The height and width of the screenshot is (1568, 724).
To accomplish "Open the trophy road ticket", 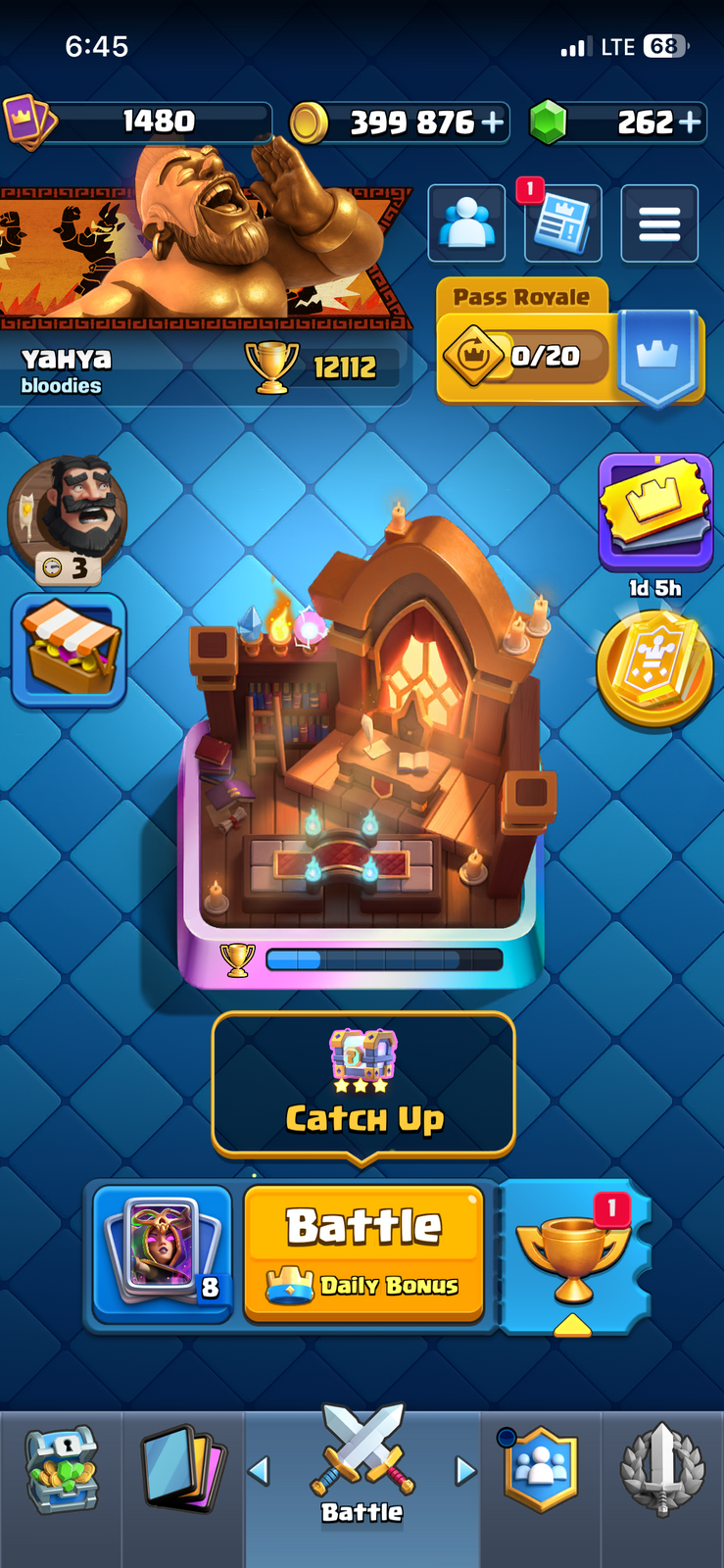I will click(573, 1257).
